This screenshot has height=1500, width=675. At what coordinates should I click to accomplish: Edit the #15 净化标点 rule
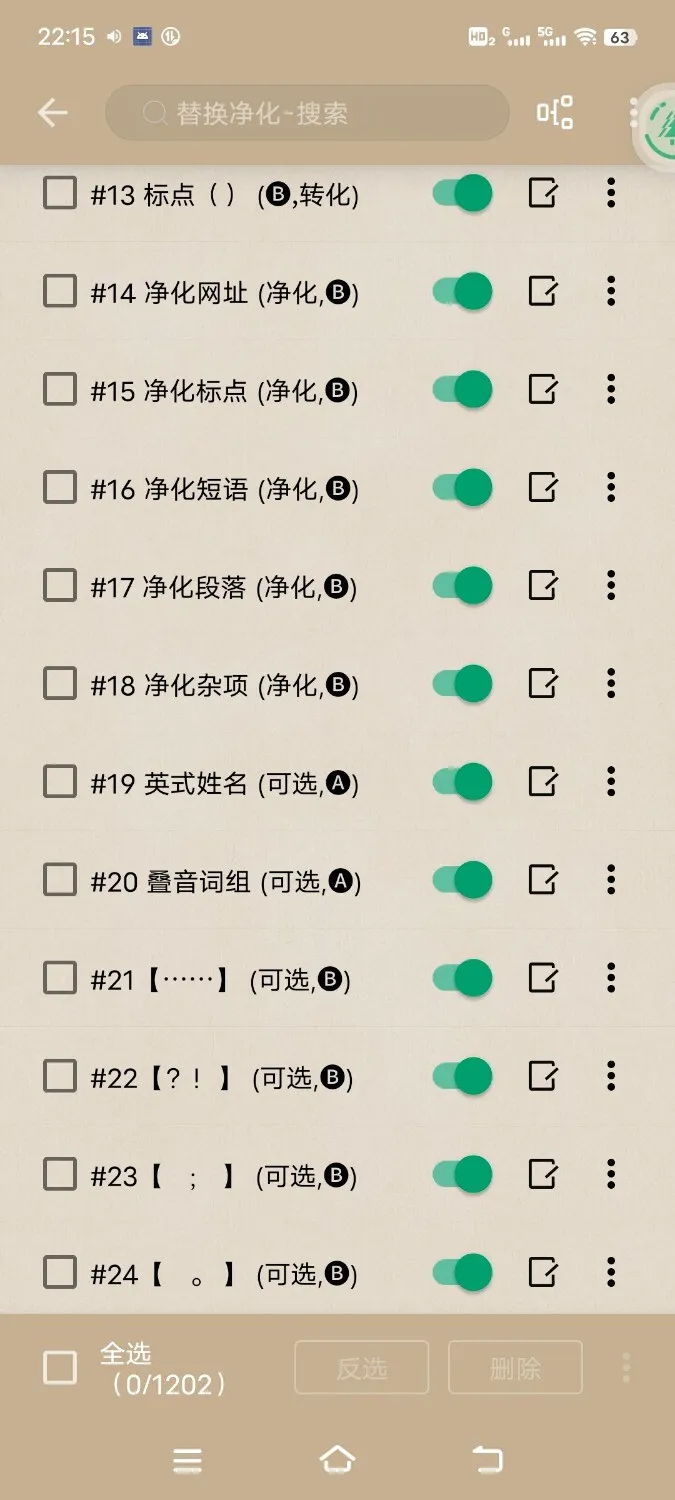tap(543, 389)
